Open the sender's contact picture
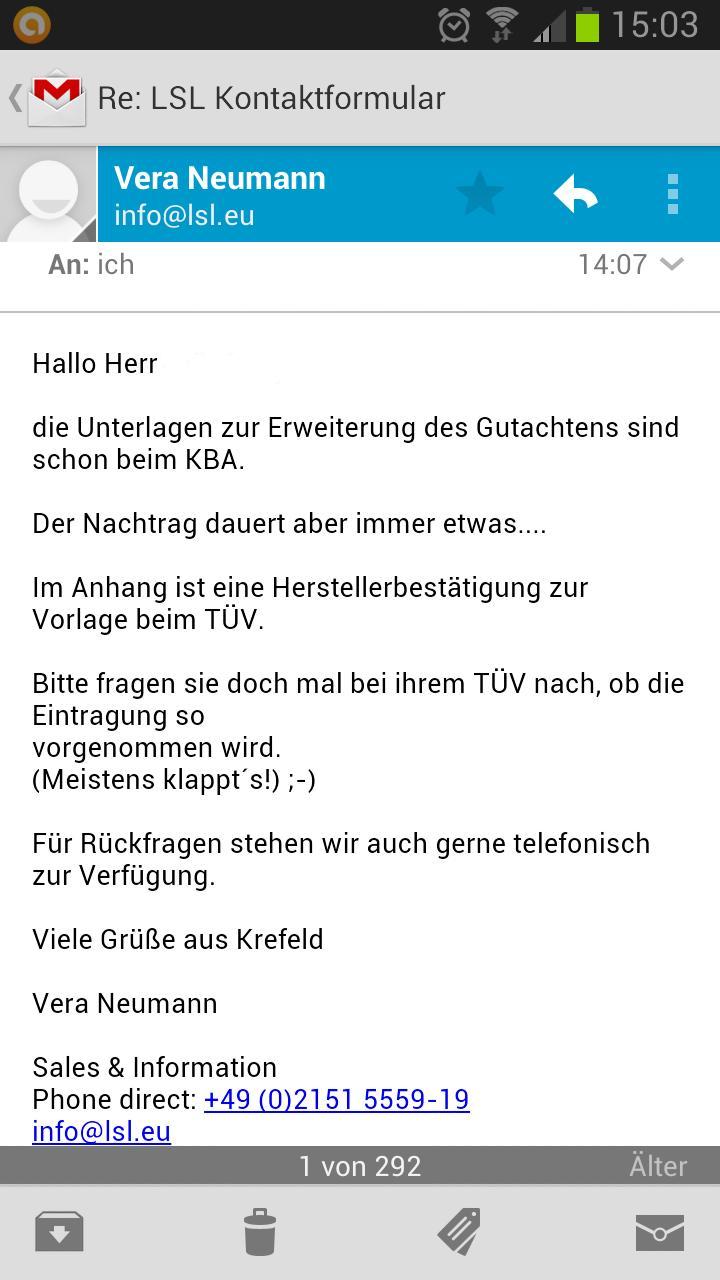Screen dimensions: 720x1280 click(48, 194)
